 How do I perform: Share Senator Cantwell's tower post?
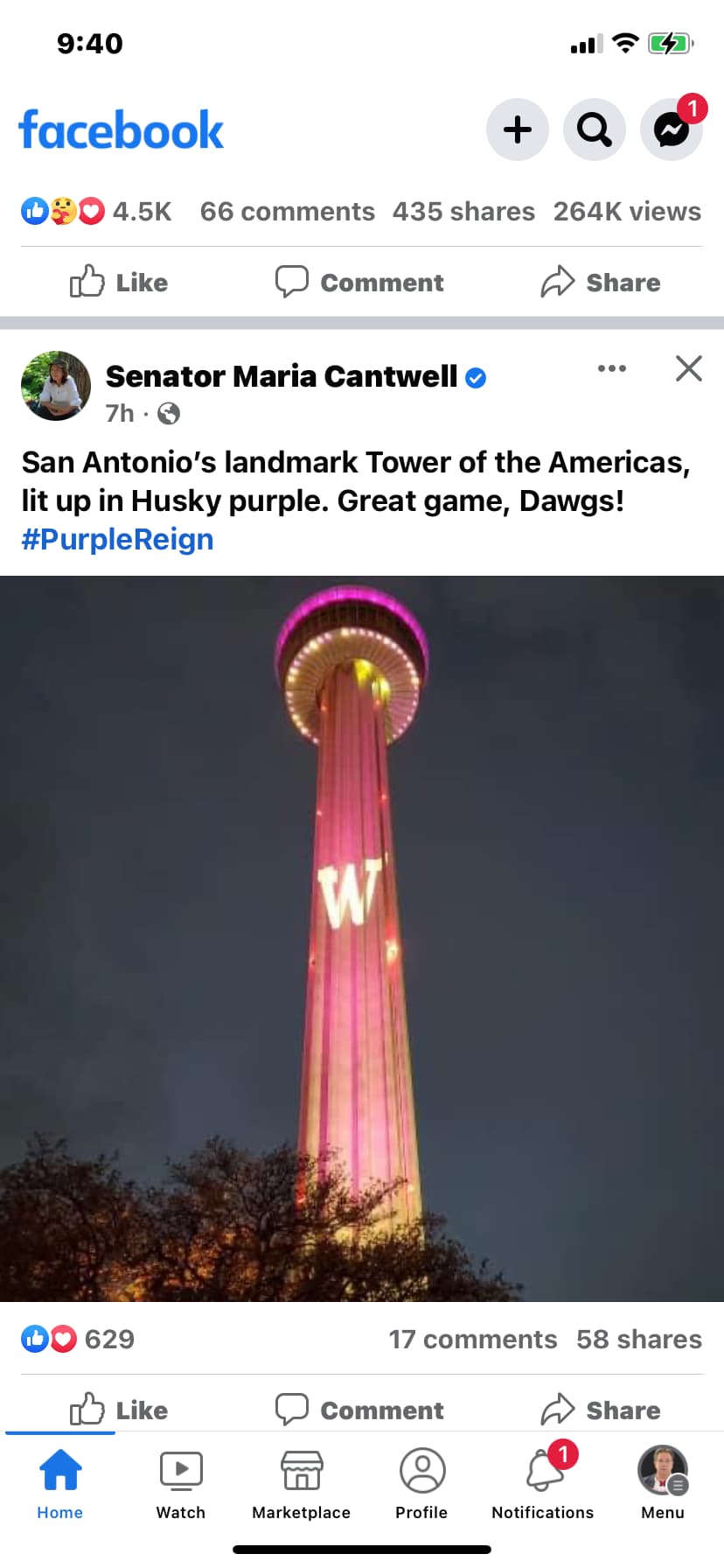click(601, 1410)
